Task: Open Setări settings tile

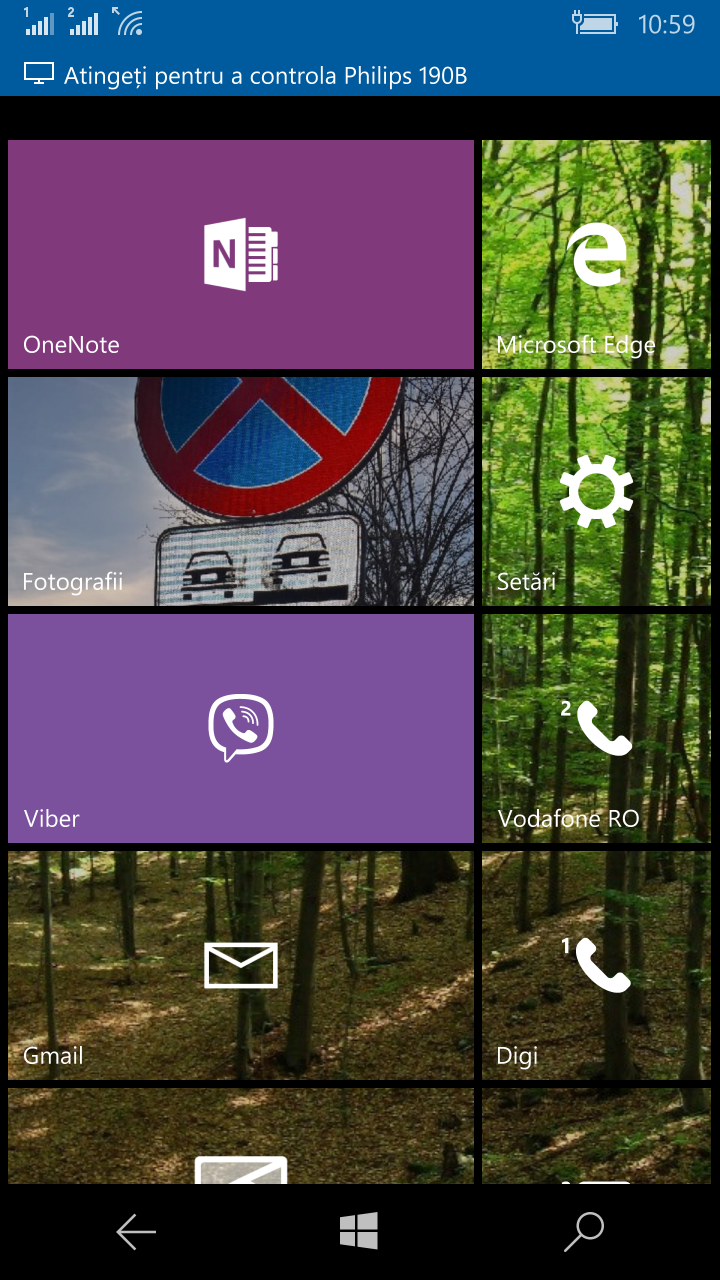Action: (x=596, y=491)
